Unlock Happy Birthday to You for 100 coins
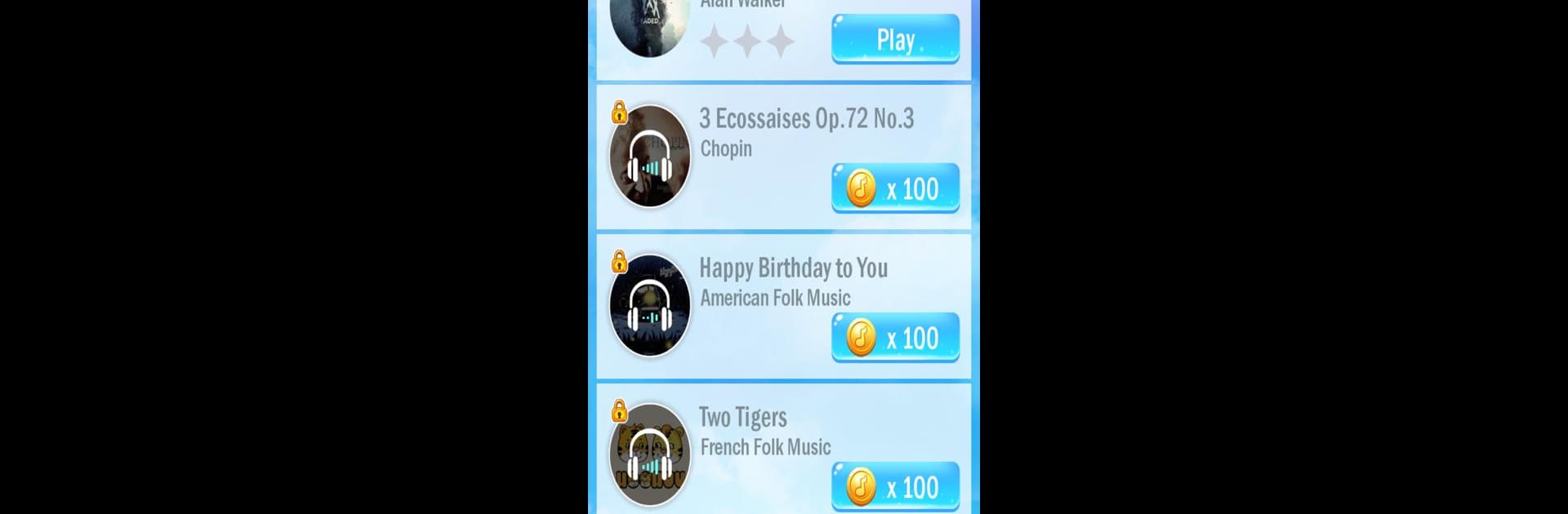The width and height of the screenshot is (1568, 514). point(895,338)
